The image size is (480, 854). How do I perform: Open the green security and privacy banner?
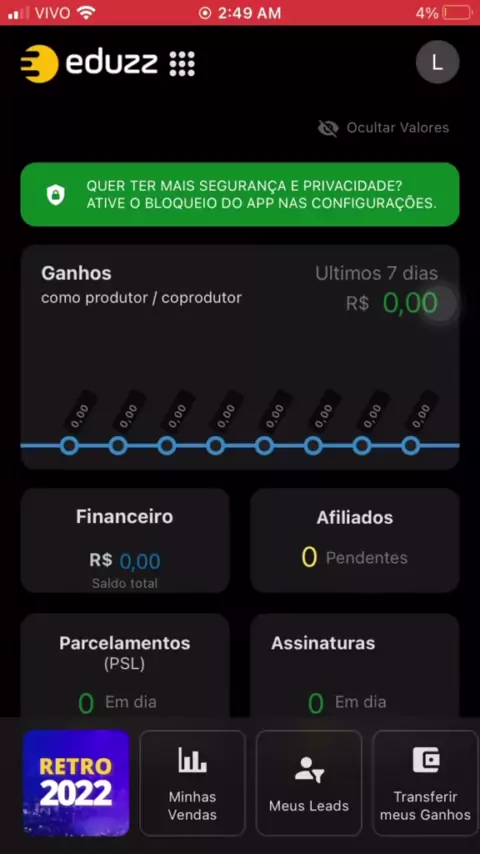[x=240, y=194]
